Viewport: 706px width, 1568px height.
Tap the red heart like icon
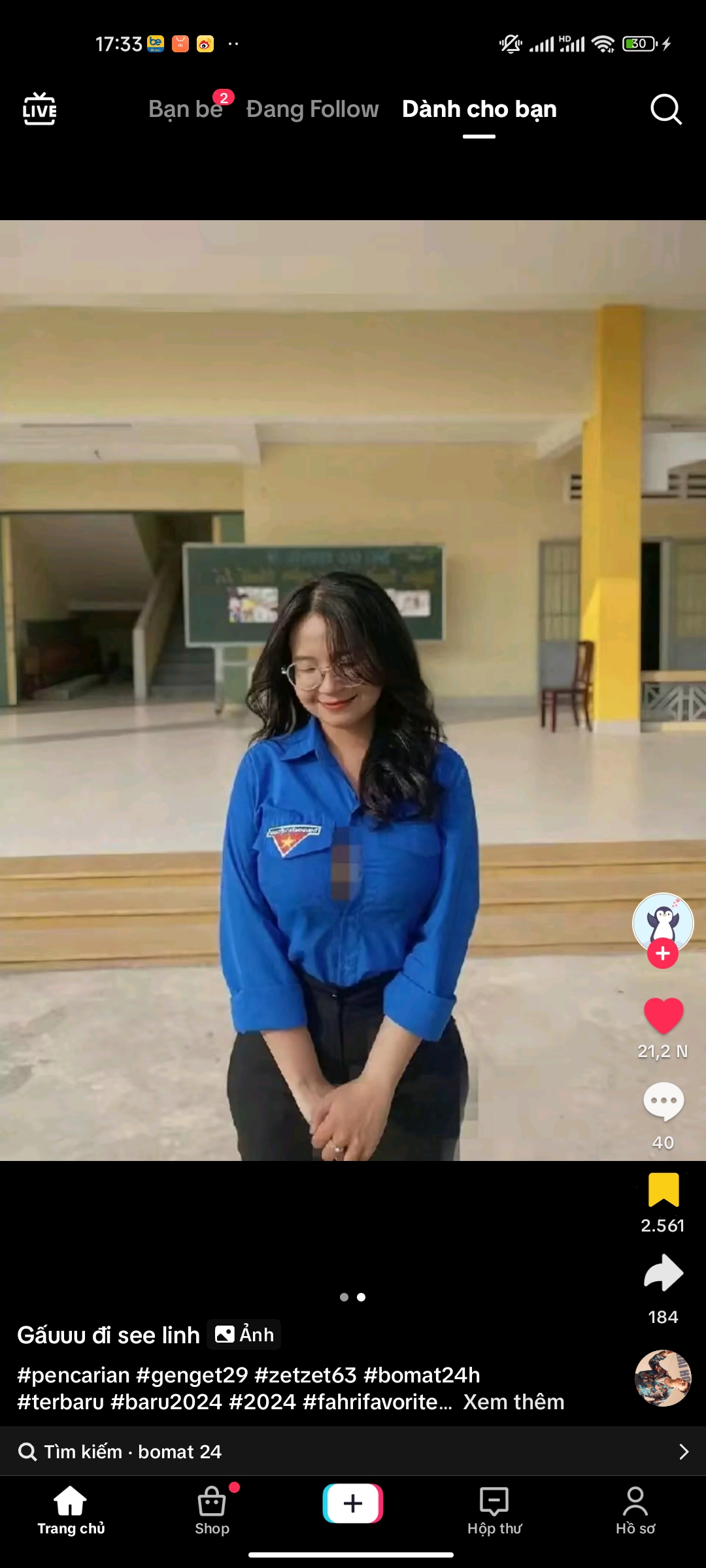pos(664,1016)
